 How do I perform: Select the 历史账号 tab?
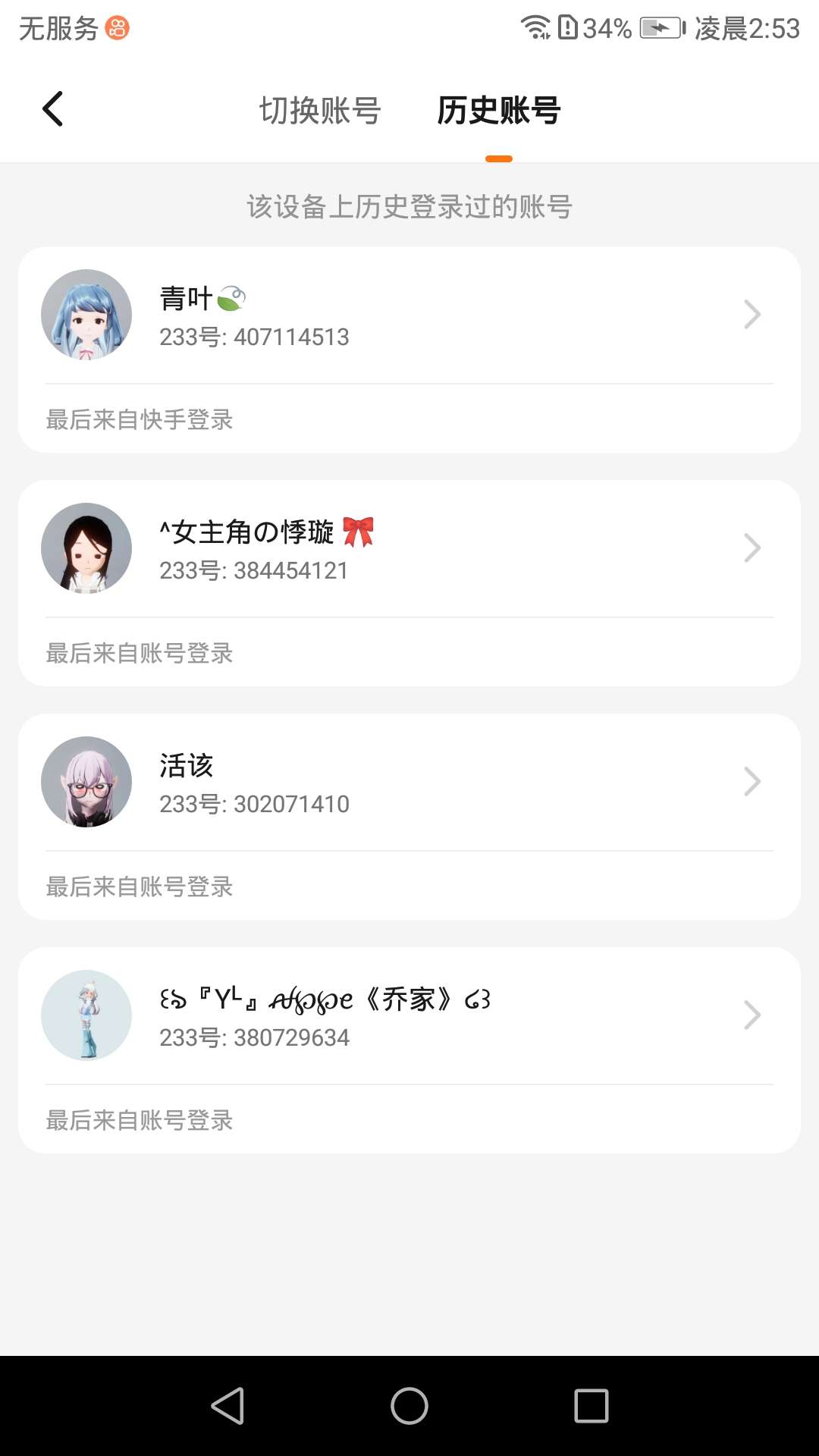498,111
